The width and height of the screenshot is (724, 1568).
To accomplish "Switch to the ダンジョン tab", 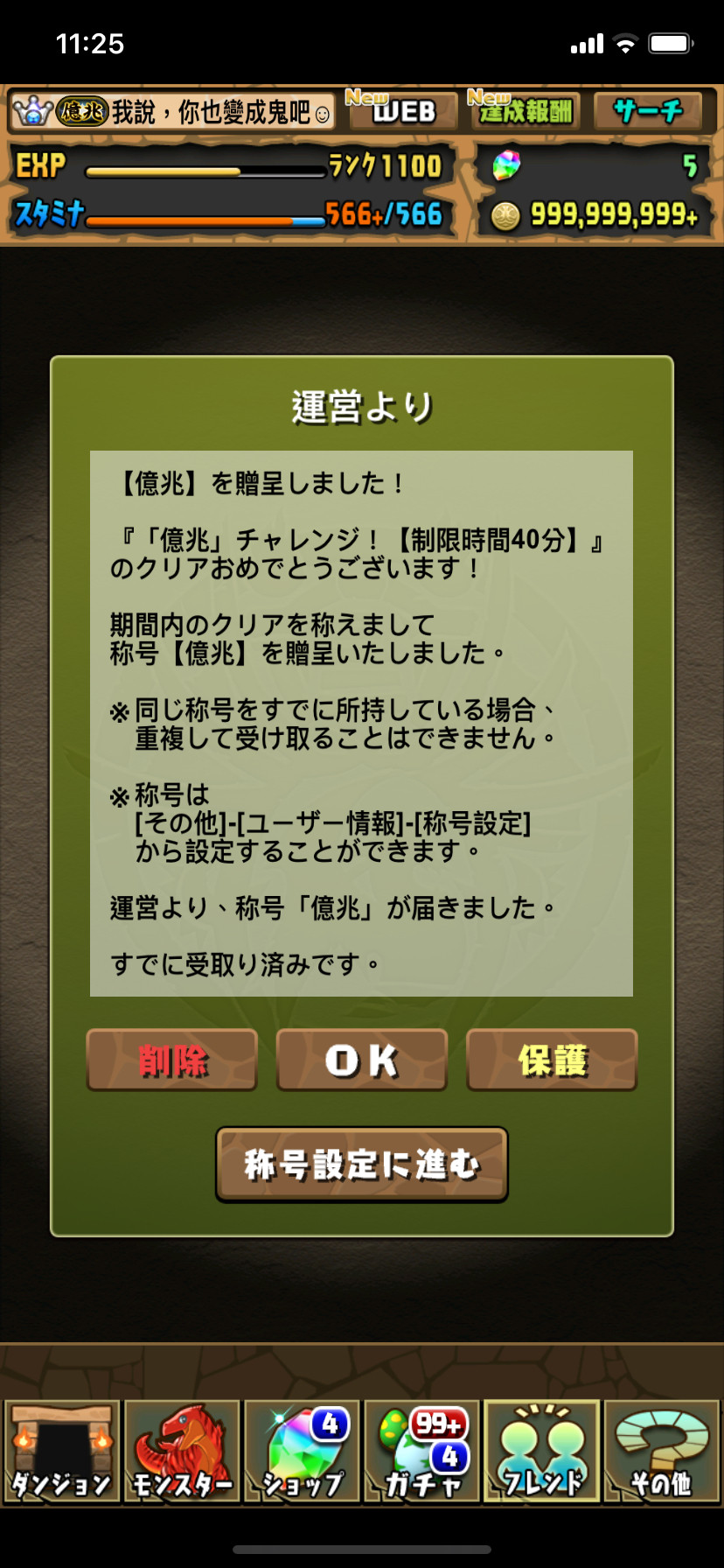I will click(61, 1452).
